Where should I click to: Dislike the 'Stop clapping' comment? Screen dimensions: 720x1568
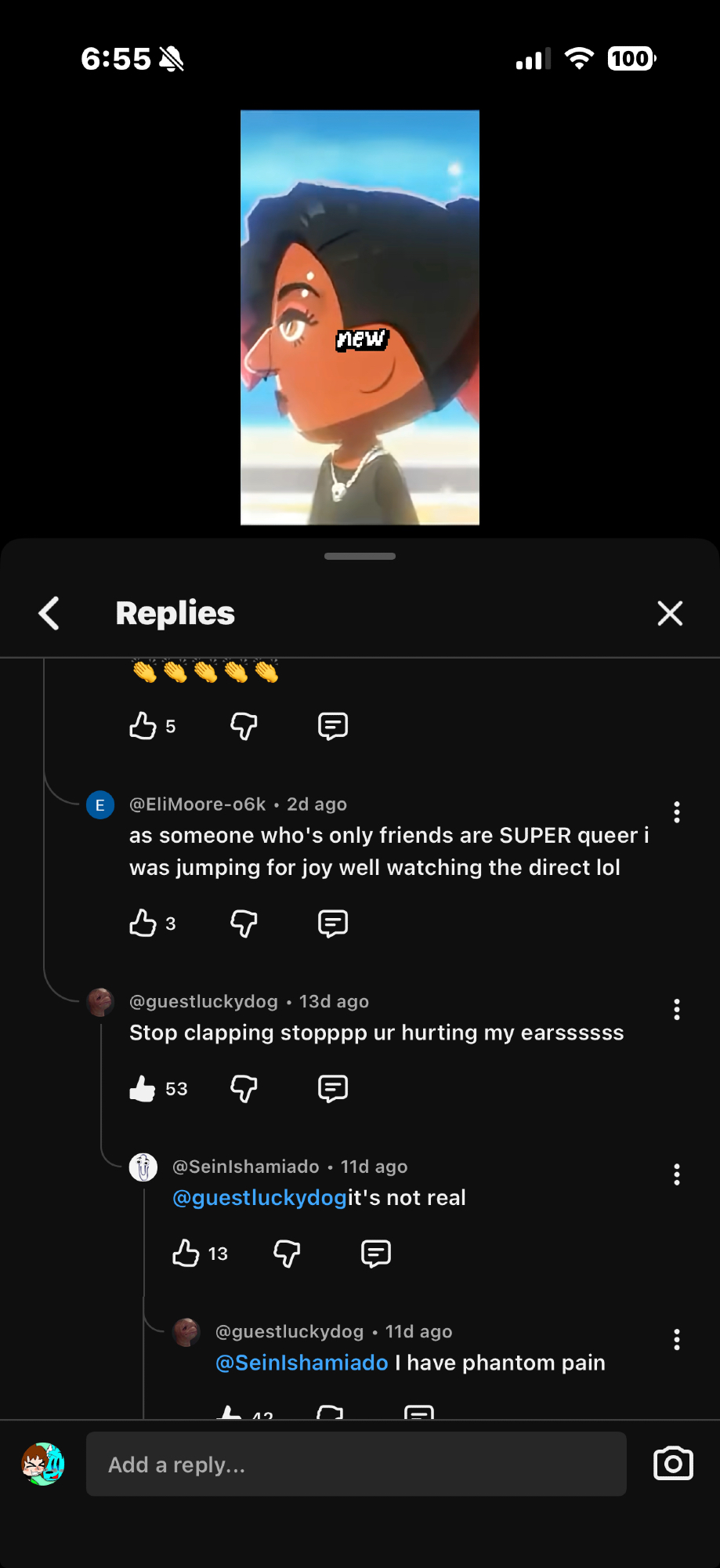pyautogui.click(x=244, y=1088)
